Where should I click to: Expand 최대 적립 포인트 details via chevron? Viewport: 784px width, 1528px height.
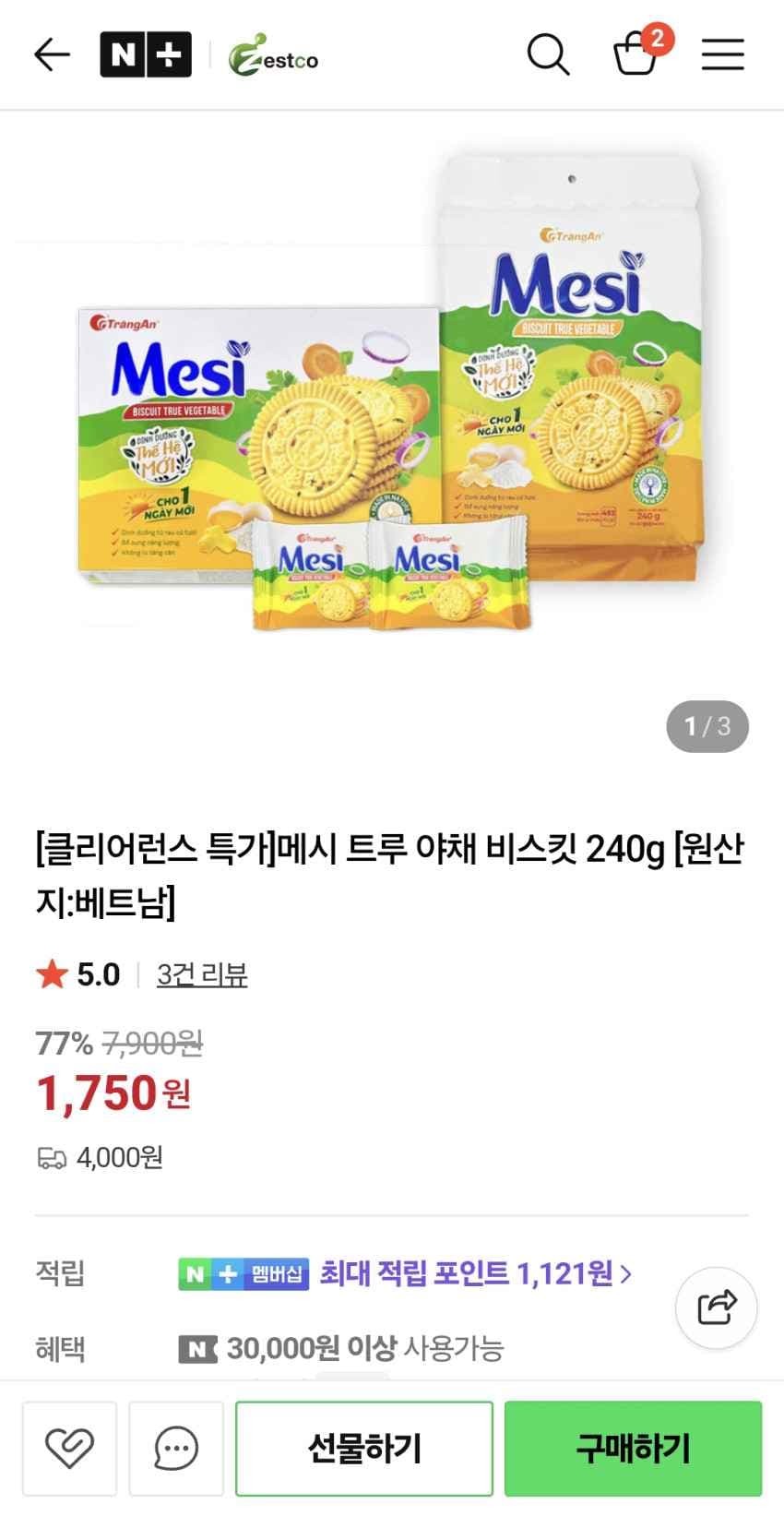[631, 1273]
